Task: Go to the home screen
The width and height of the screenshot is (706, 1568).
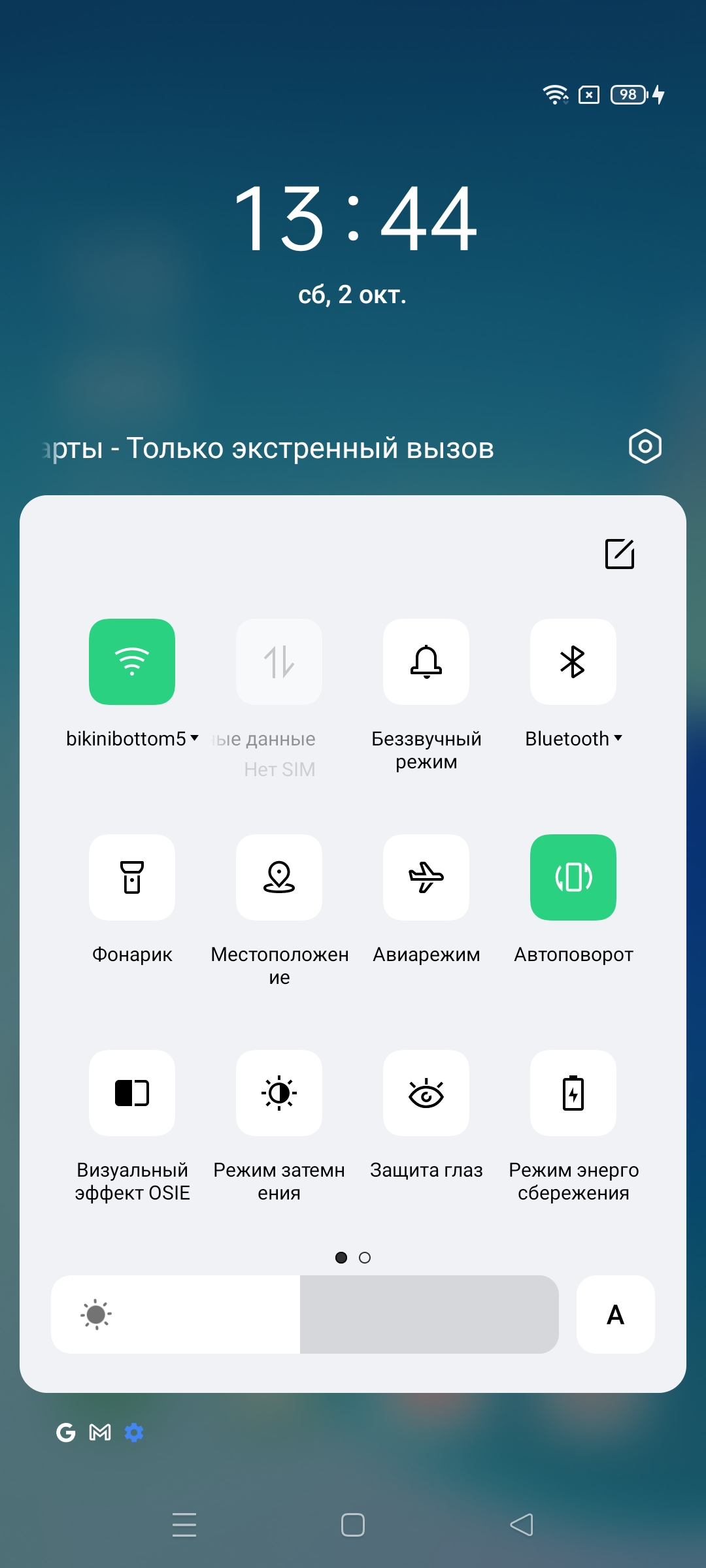Action: pos(353,1525)
